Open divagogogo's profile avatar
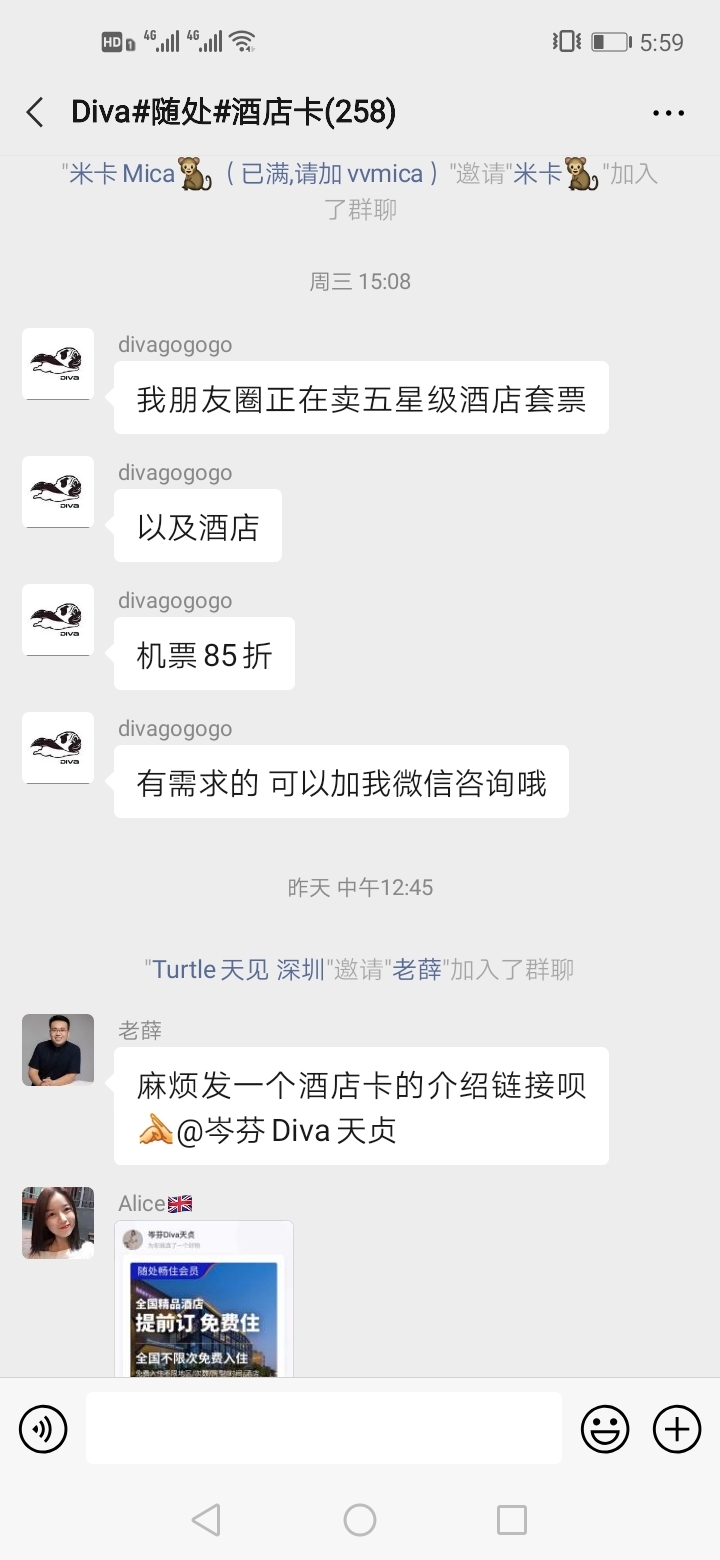 pyautogui.click(x=57, y=365)
